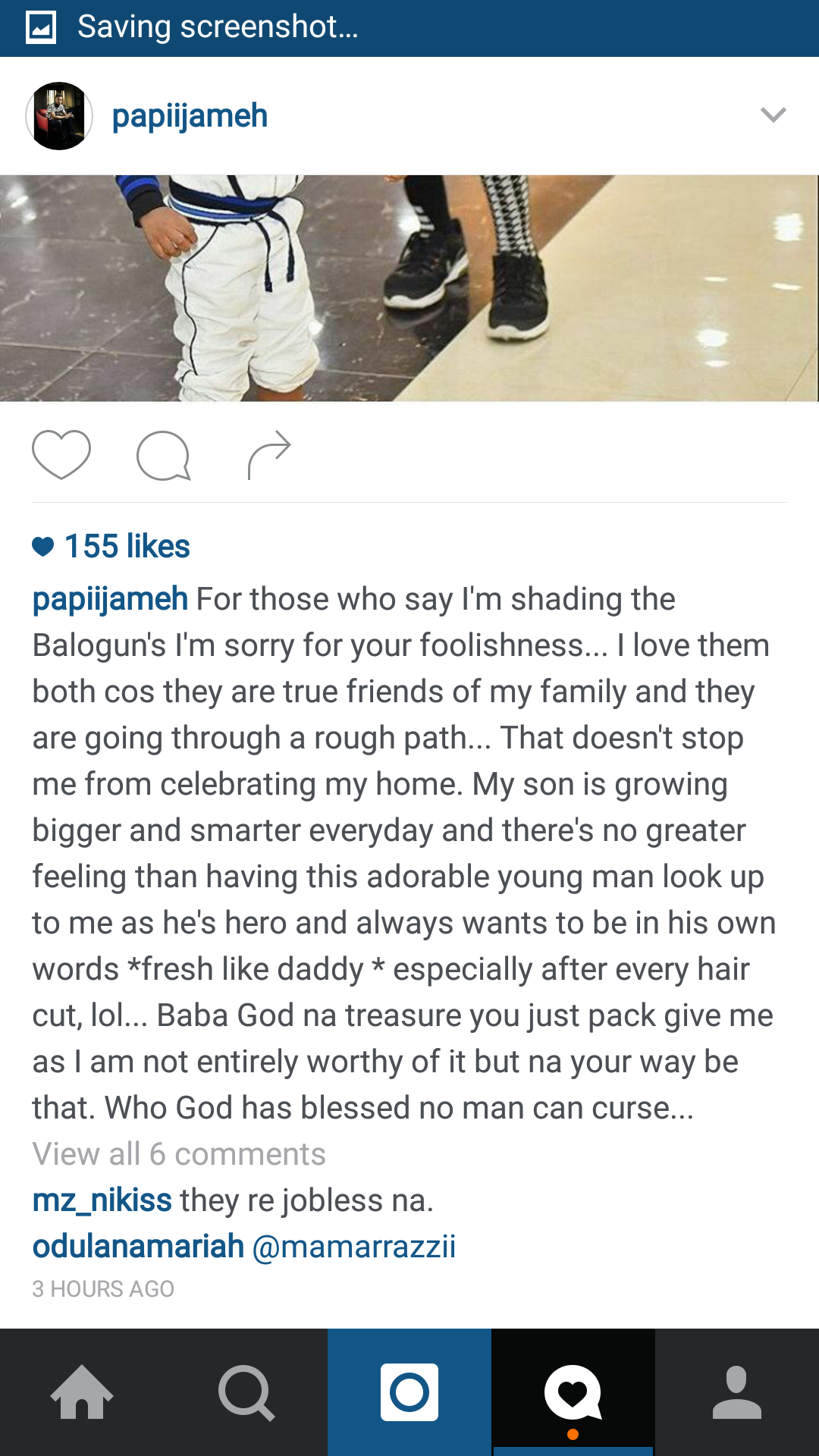Open the mentioned @mamarrazzii profile
This screenshot has width=819, height=1456.
tap(353, 1247)
